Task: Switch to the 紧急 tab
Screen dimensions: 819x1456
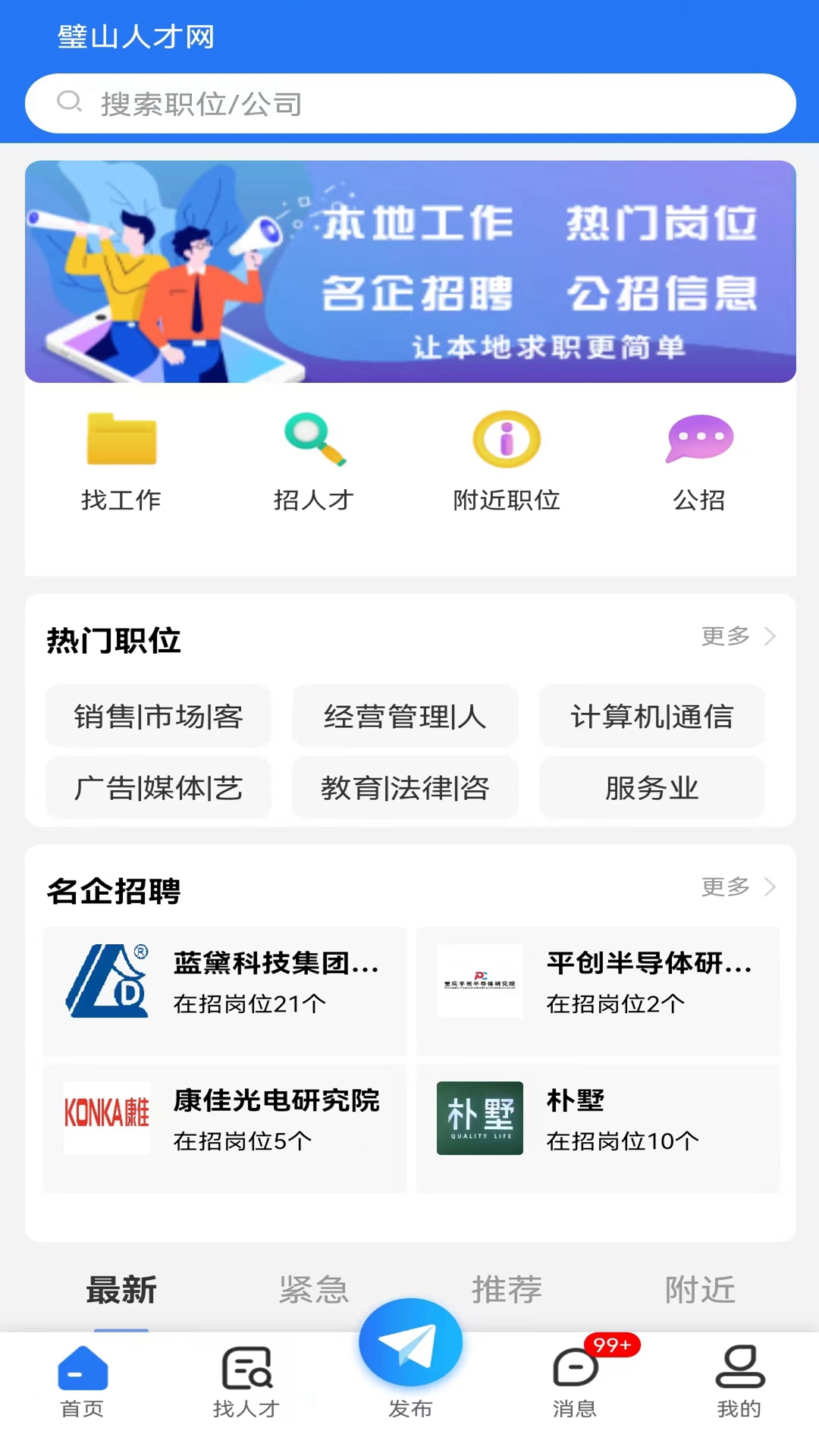Action: point(314,1289)
